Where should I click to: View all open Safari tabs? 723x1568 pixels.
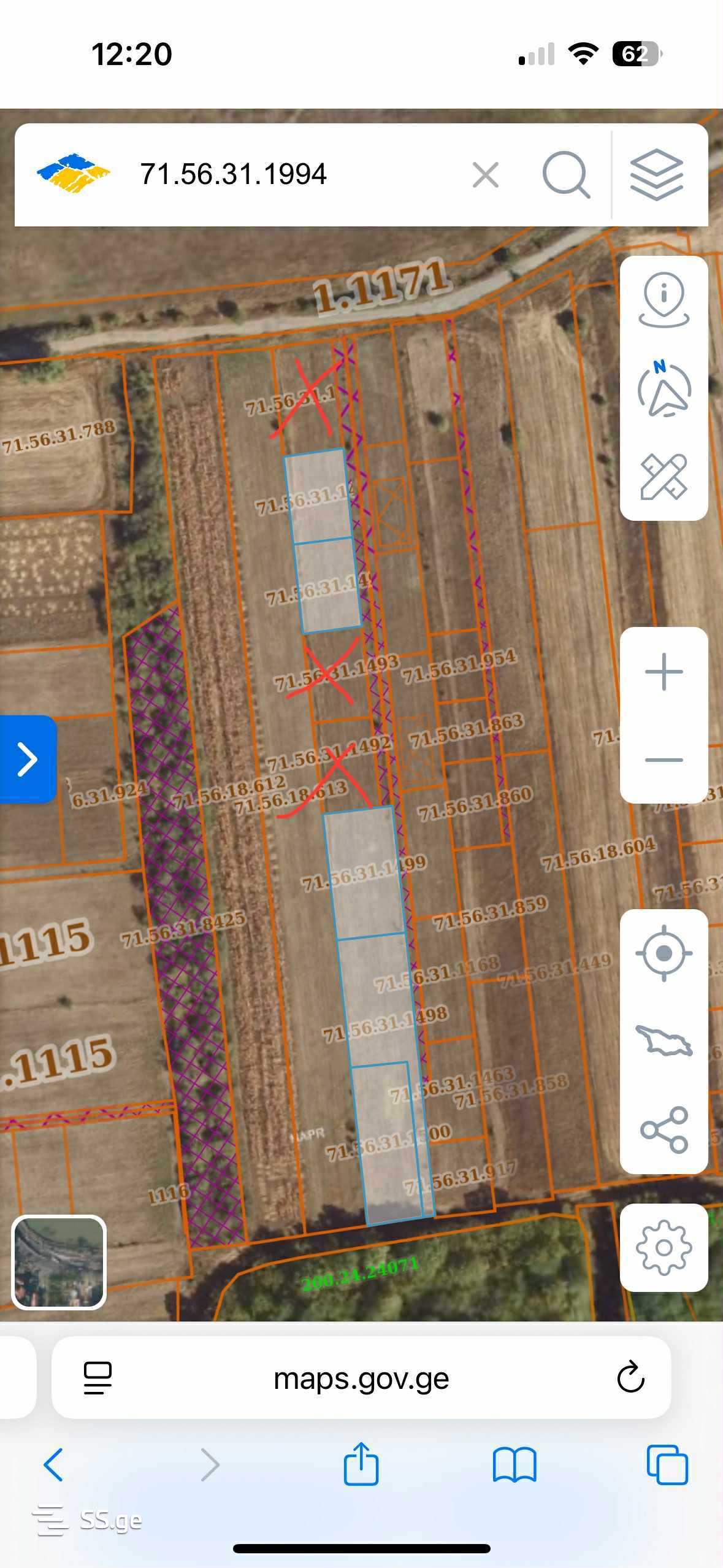click(x=667, y=1464)
